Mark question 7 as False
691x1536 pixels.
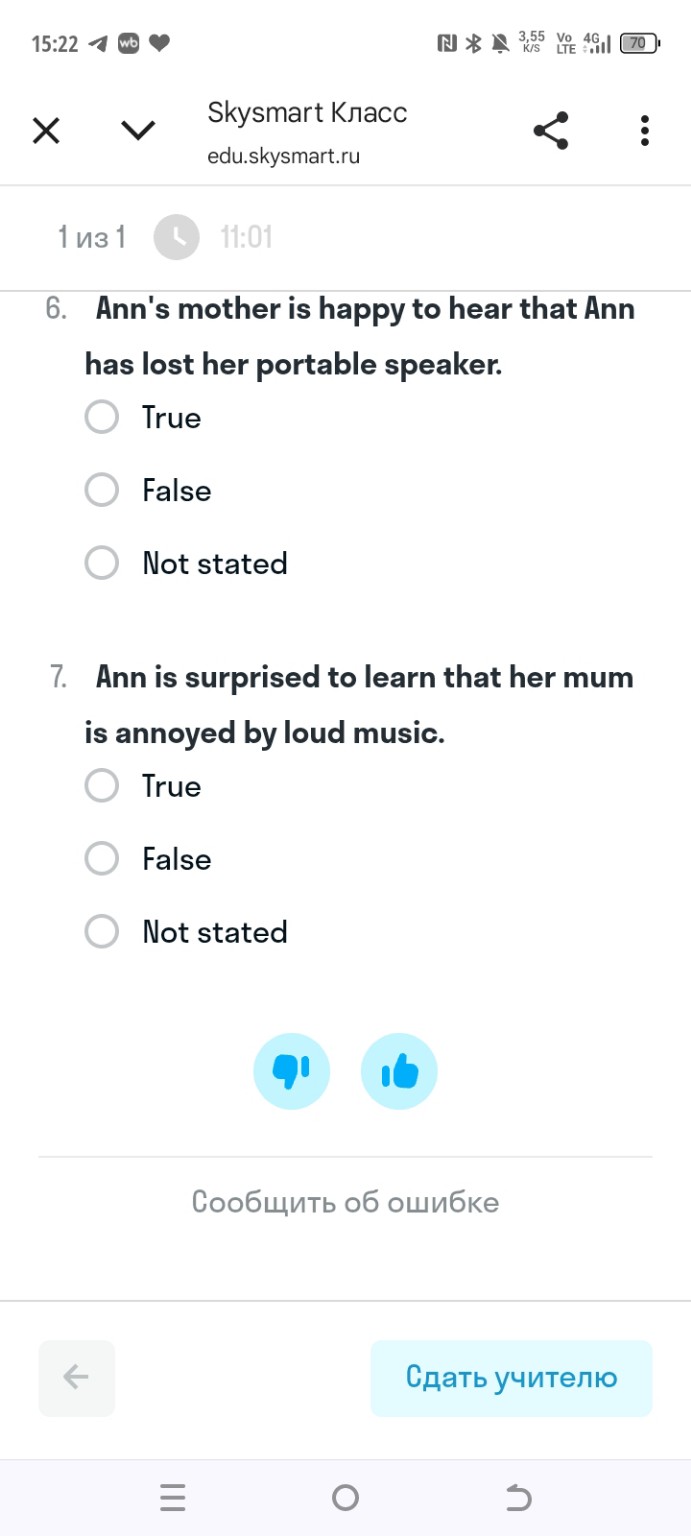click(x=102, y=859)
